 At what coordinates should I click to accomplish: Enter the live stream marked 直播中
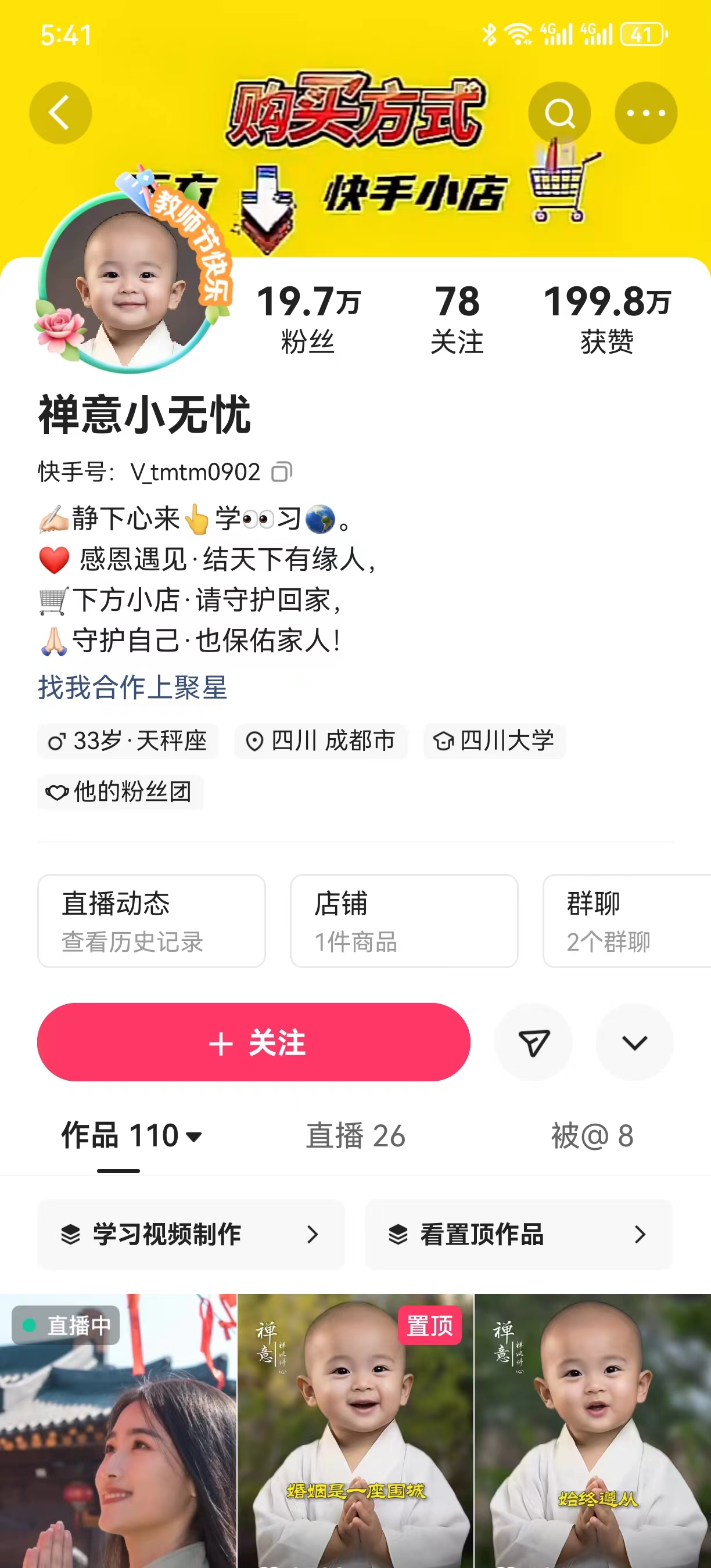[117, 1430]
